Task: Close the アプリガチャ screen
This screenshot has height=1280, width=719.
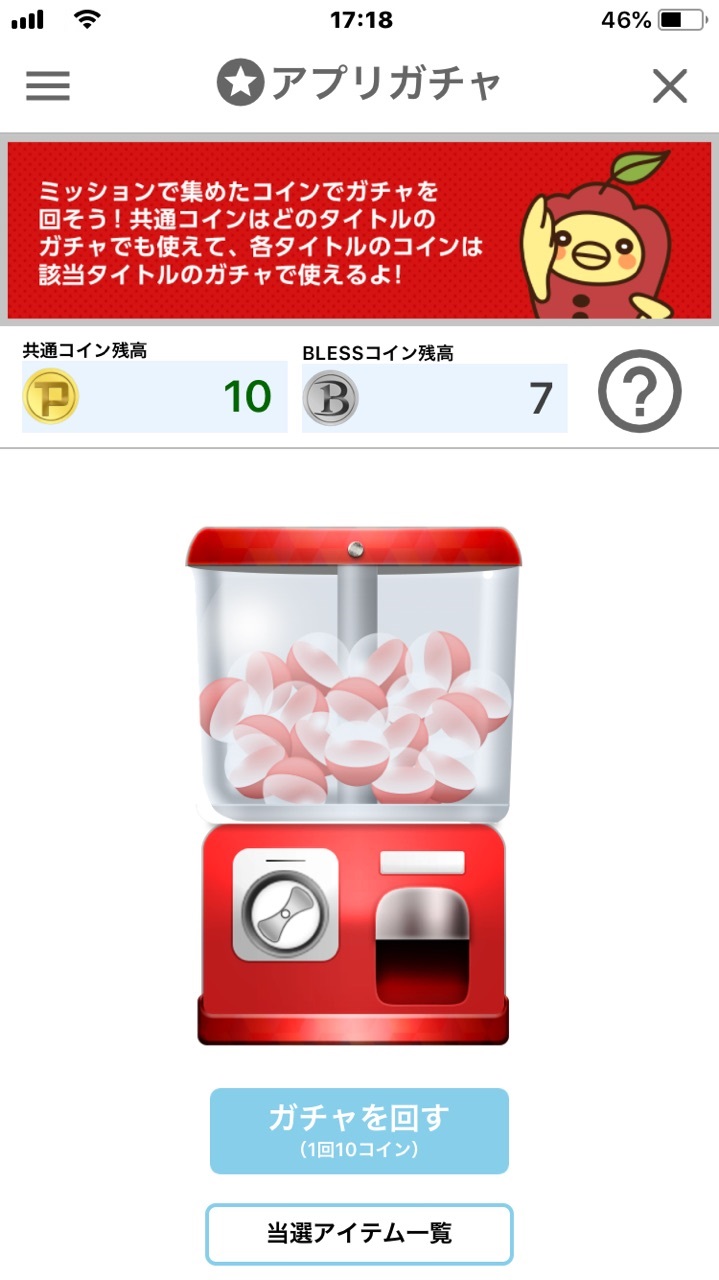Action: pyautogui.click(x=669, y=86)
